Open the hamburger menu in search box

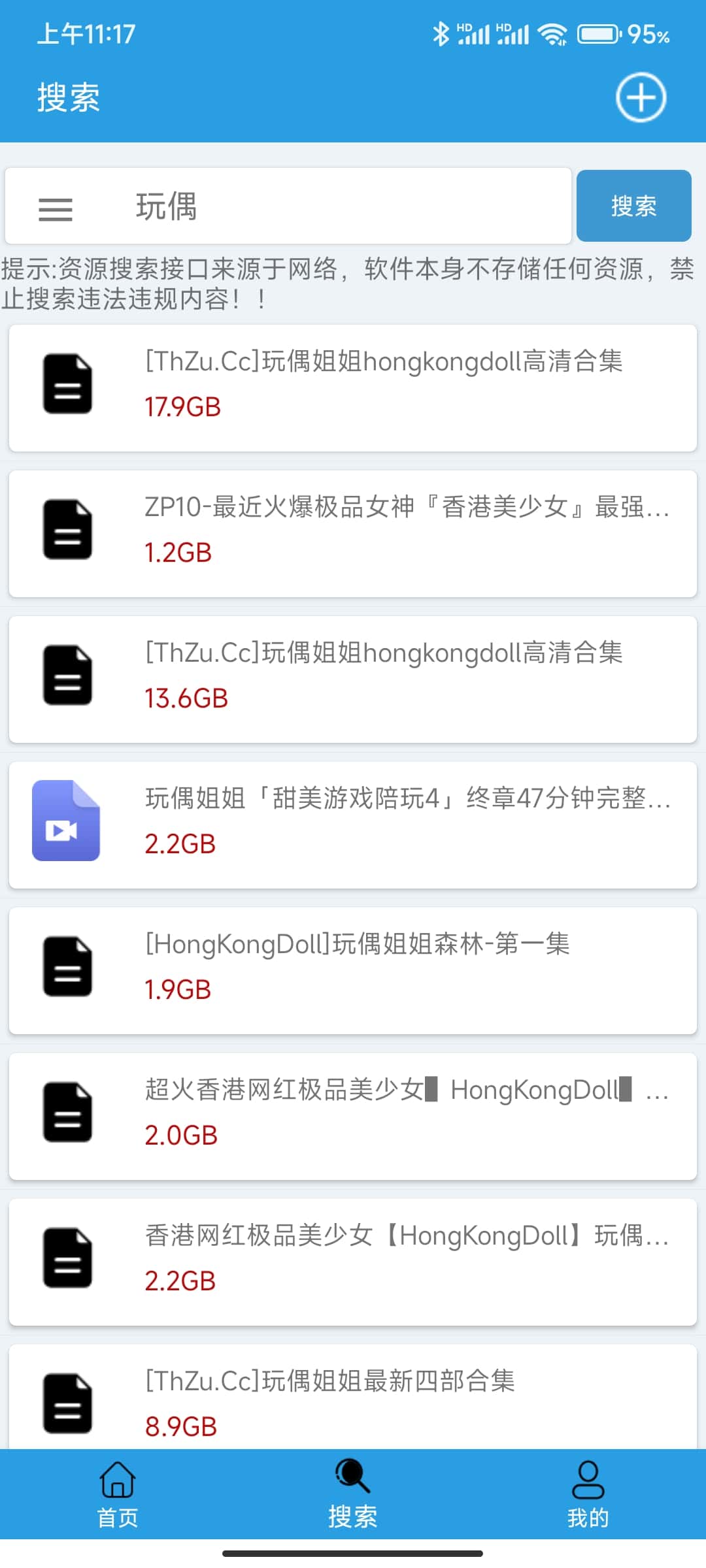[x=56, y=209]
